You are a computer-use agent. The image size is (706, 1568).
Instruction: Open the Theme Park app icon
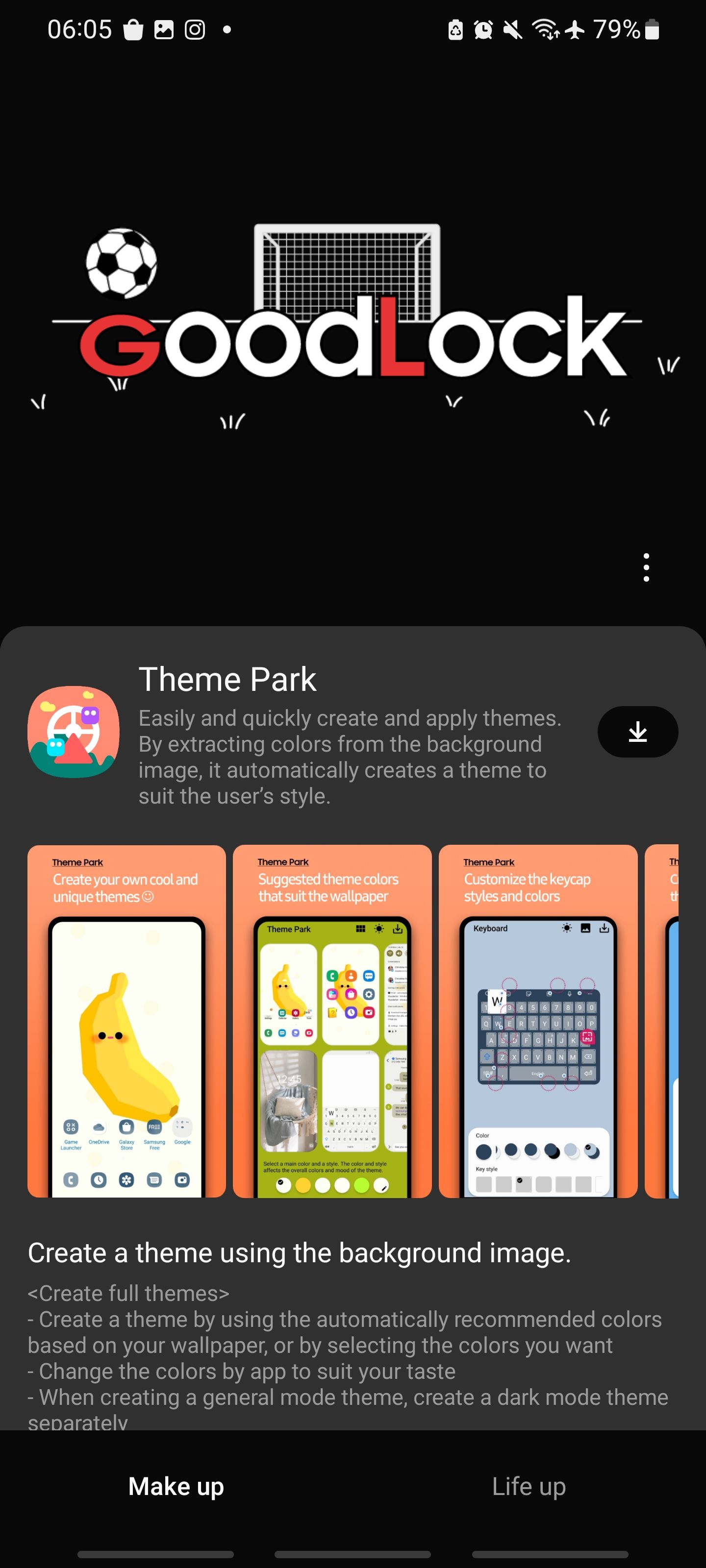[73, 732]
